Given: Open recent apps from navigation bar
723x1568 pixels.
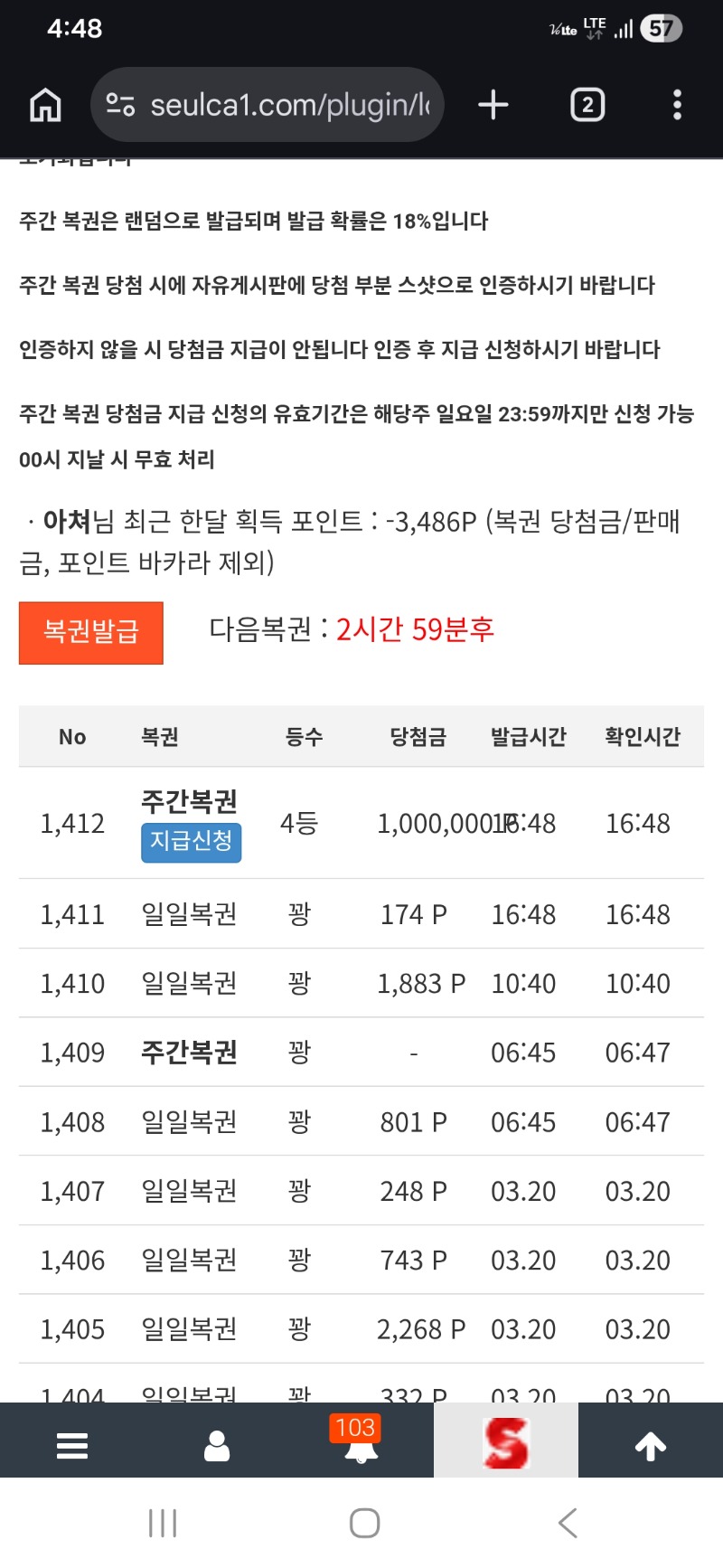Looking at the screenshot, I should tap(163, 1523).
